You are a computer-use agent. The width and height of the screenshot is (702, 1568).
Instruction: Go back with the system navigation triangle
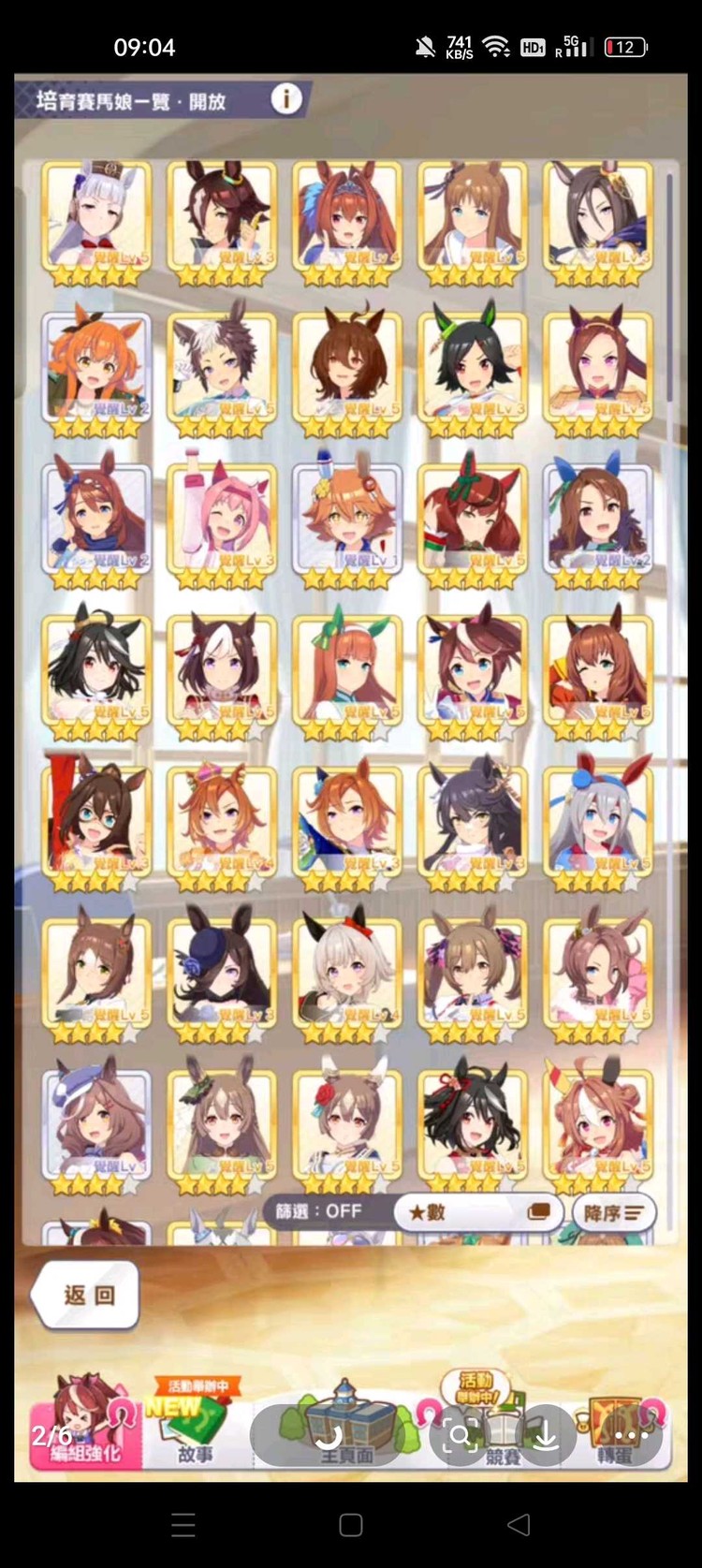pyautogui.click(x=518, y=1524)
